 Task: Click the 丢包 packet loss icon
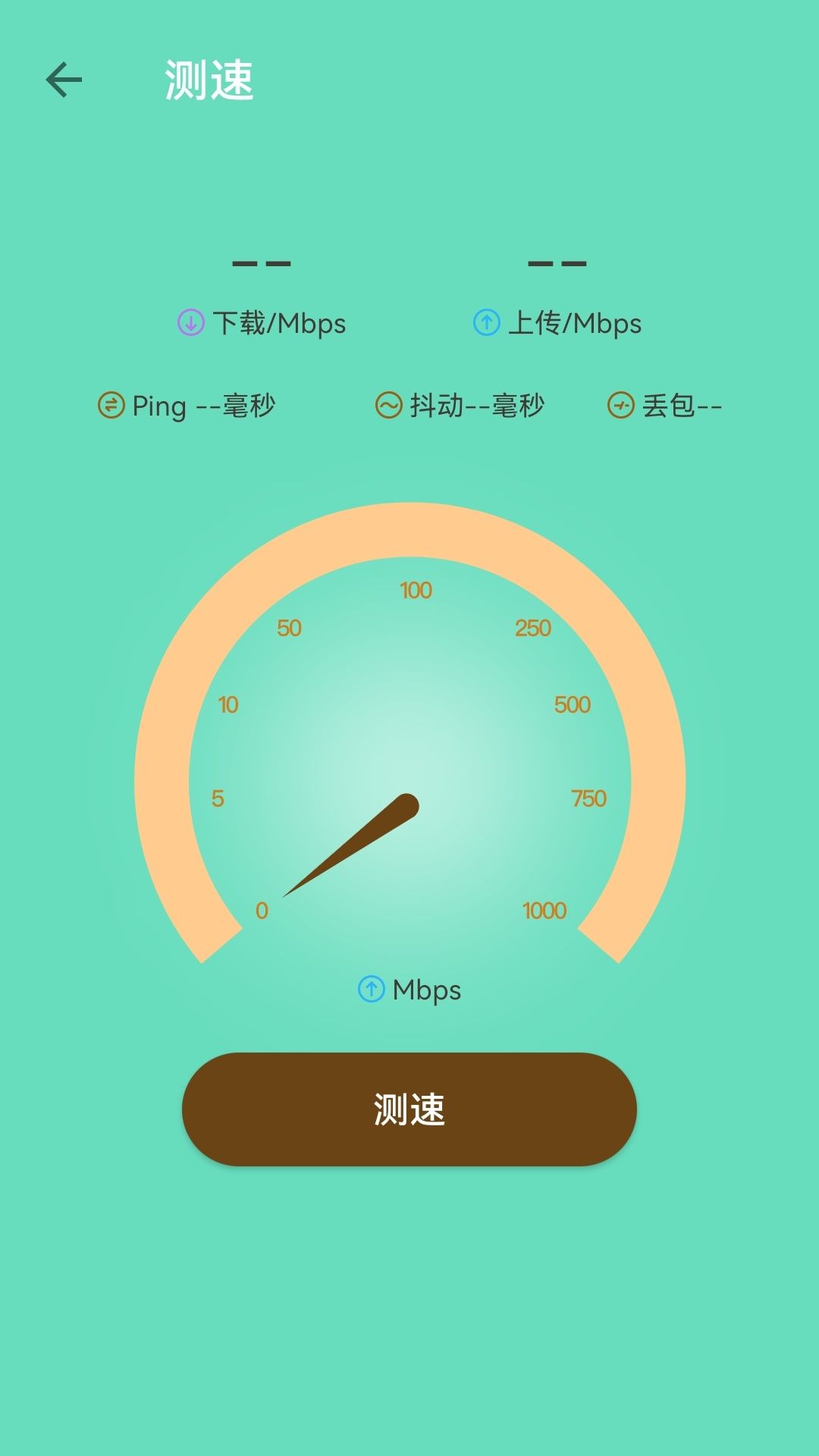[x=621, y=405]
